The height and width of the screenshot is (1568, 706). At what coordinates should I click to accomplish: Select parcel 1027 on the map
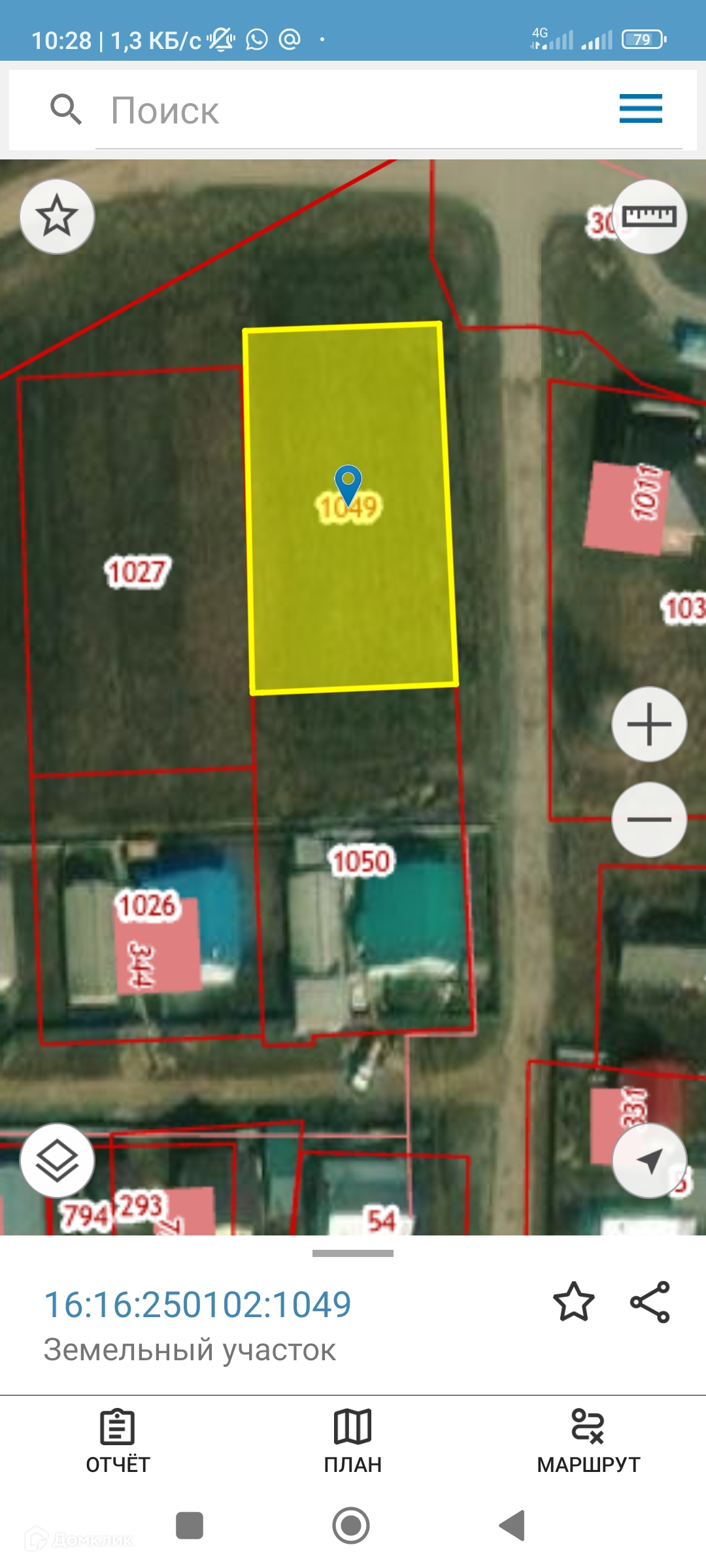point(137,572)
